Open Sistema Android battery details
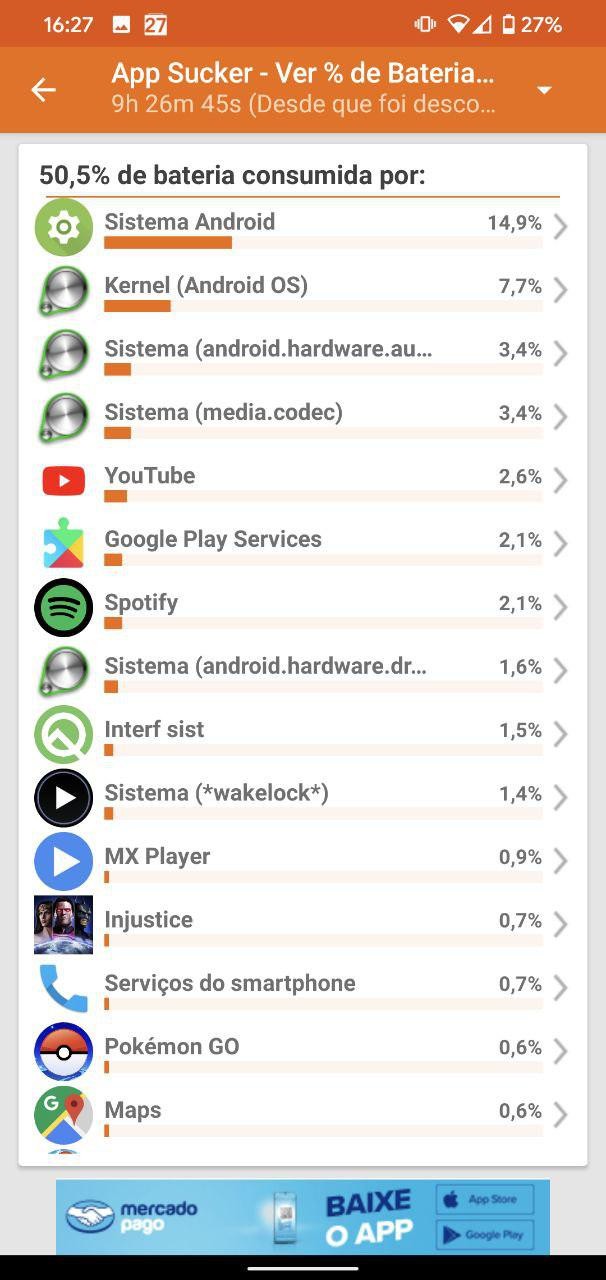Image resolution: width=606 pixels, height=1280 pixels. pyautogui.click(x=300, y=227)
